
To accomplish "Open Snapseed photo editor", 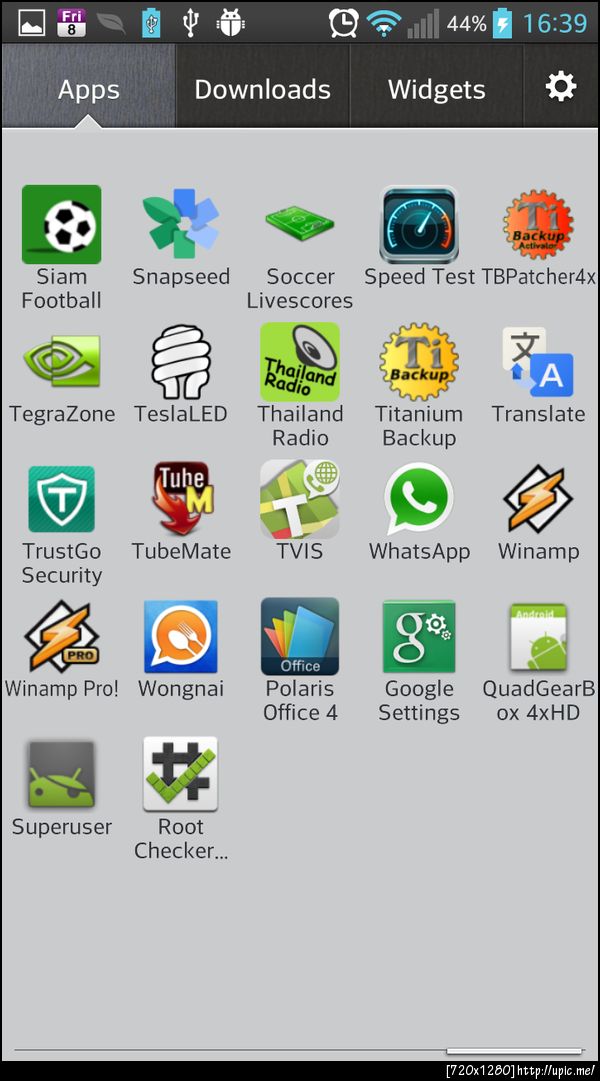I will pos(181,224).
